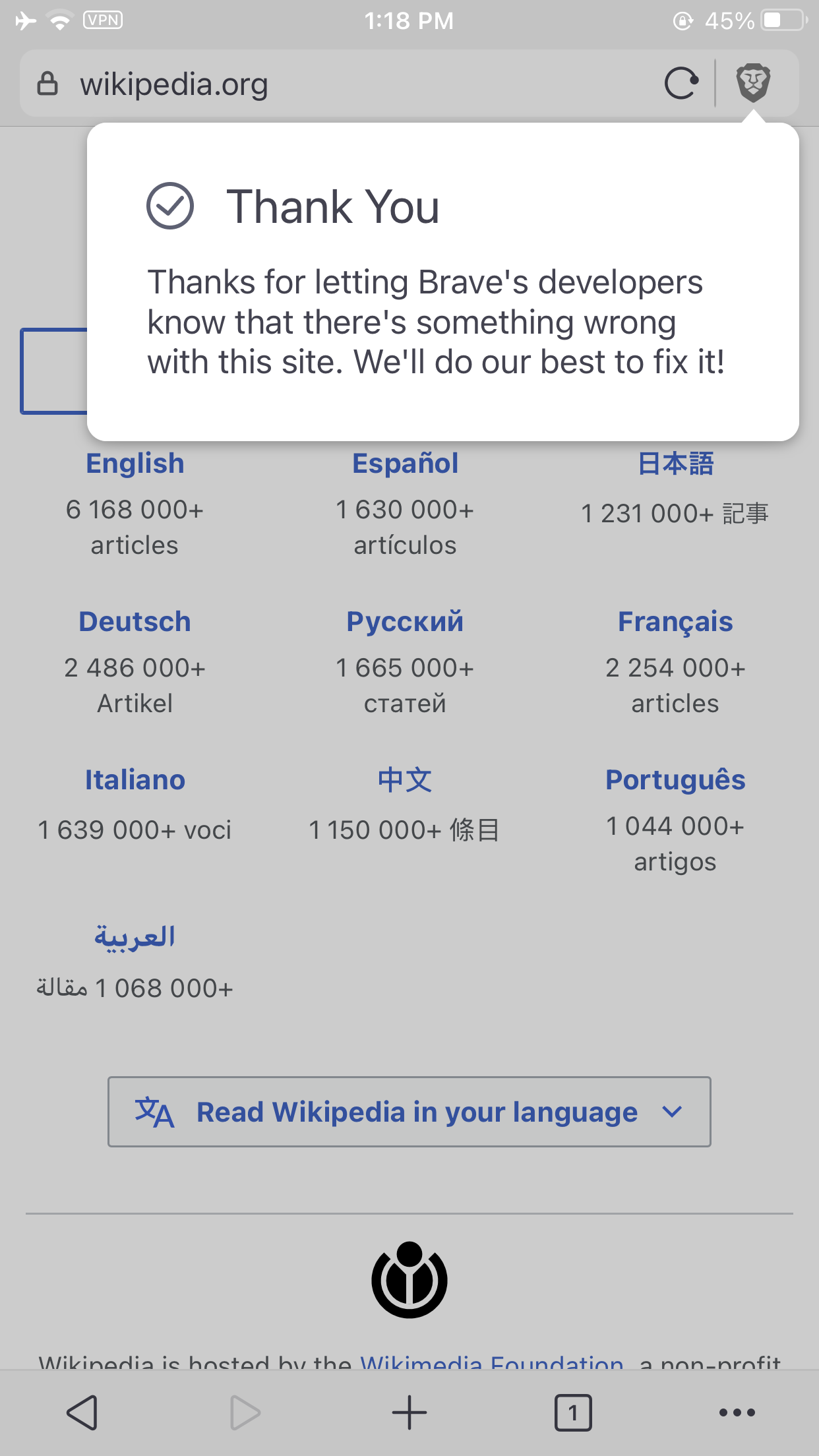Go back with the back arrow
819x1456 pixels.
(x=82, y=1412)
